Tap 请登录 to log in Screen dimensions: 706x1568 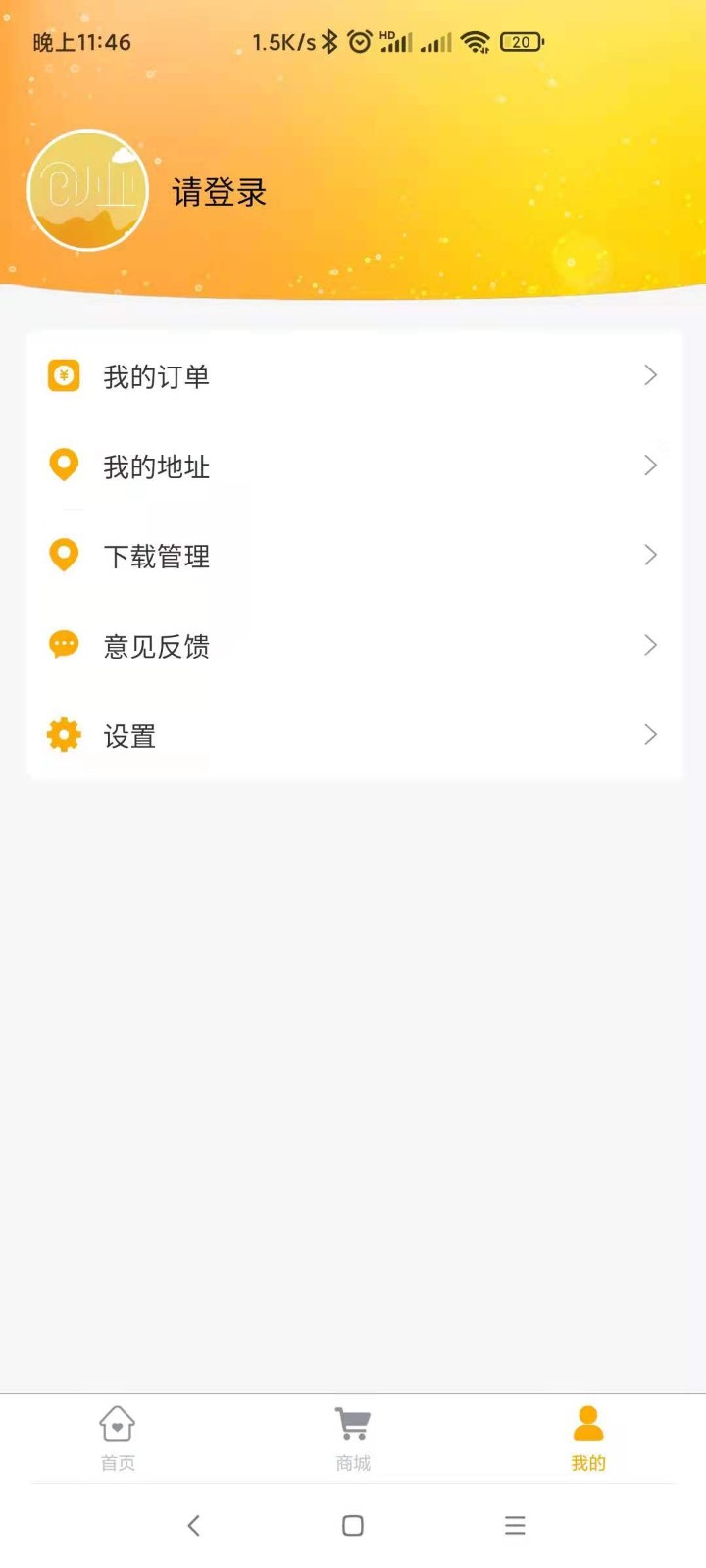tap(220, 192)
